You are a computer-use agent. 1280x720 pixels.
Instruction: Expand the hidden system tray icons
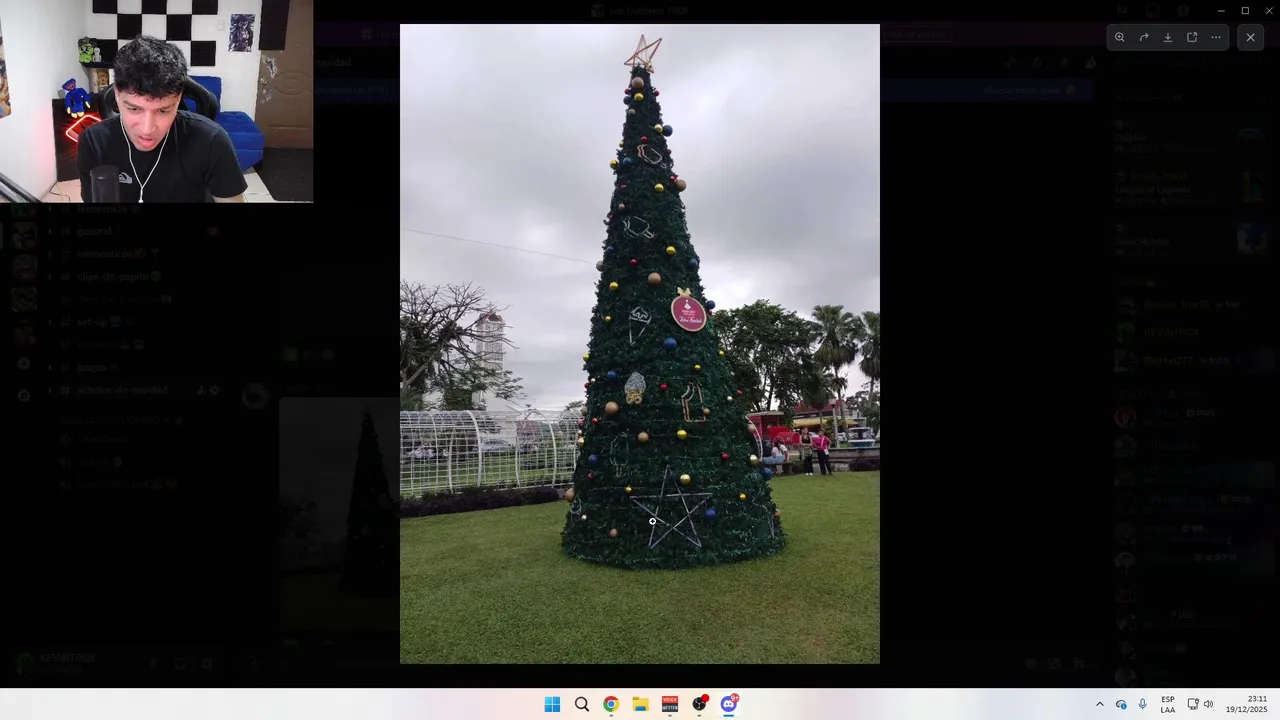[1100, 704]
